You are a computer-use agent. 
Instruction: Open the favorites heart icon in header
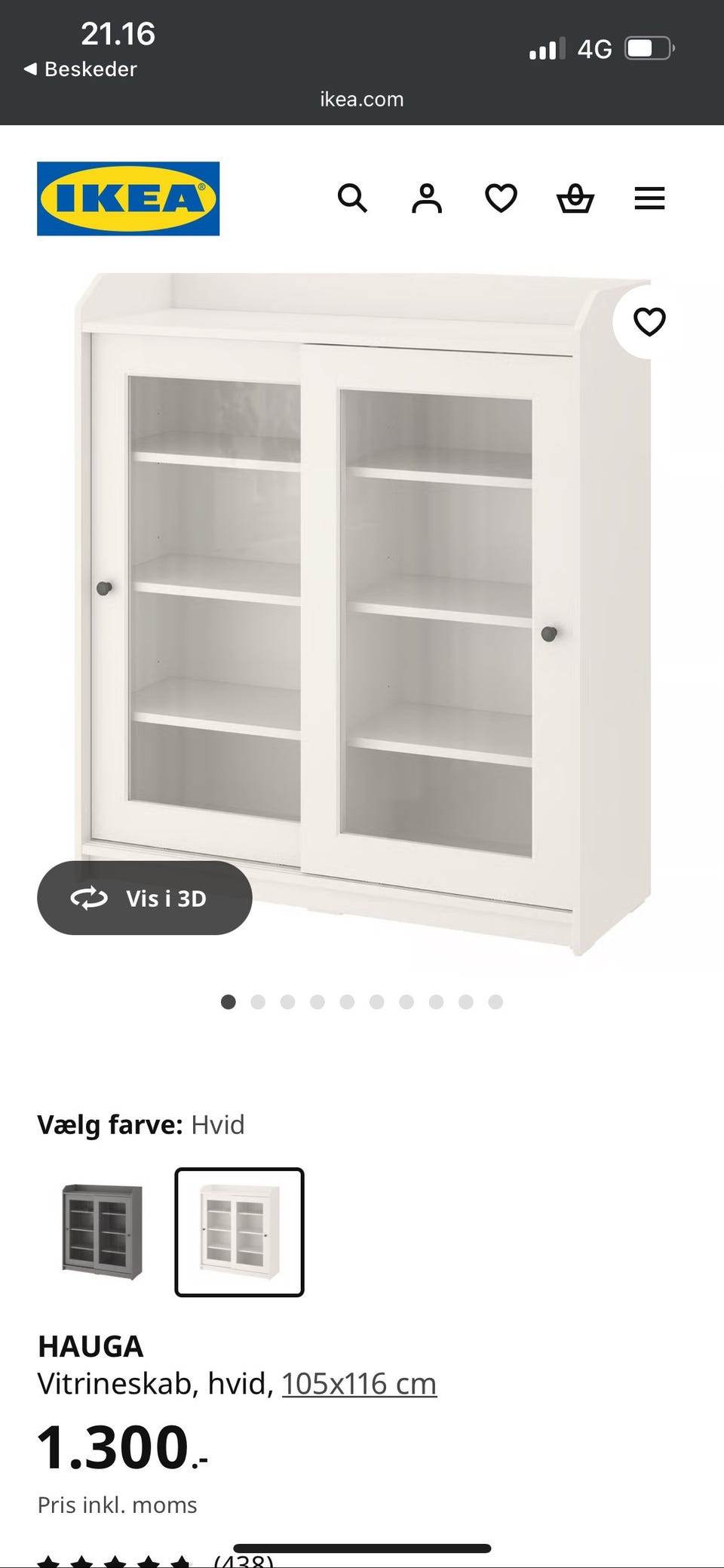pyautogui.click(x=500, y=198)
